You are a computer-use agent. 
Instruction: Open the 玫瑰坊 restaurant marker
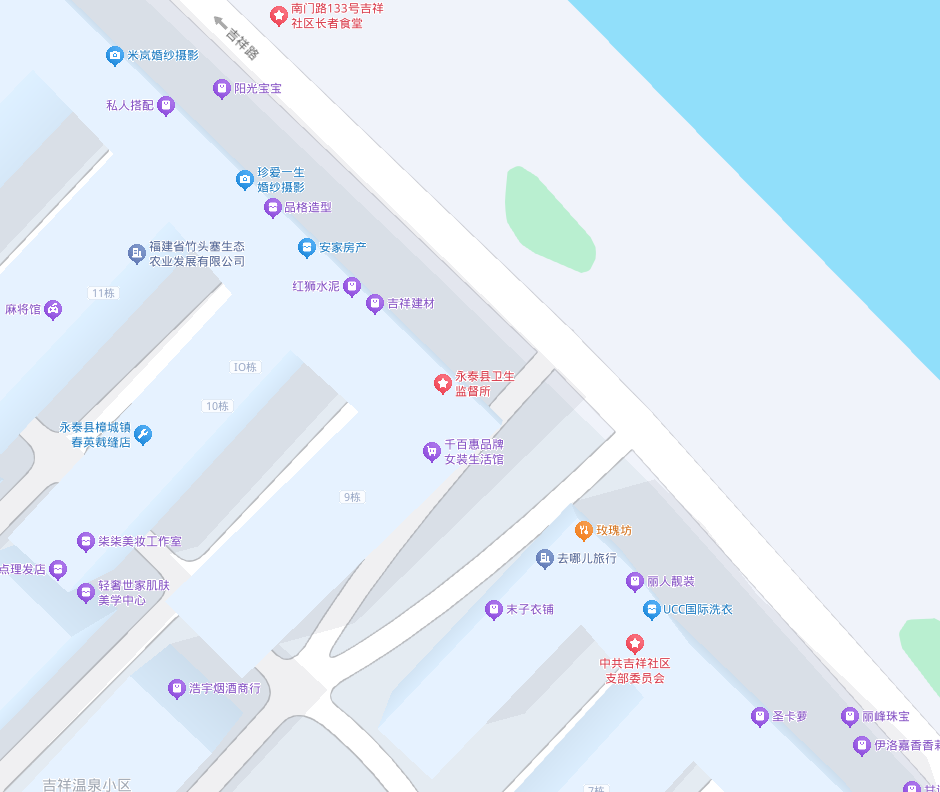click(584, 530)
